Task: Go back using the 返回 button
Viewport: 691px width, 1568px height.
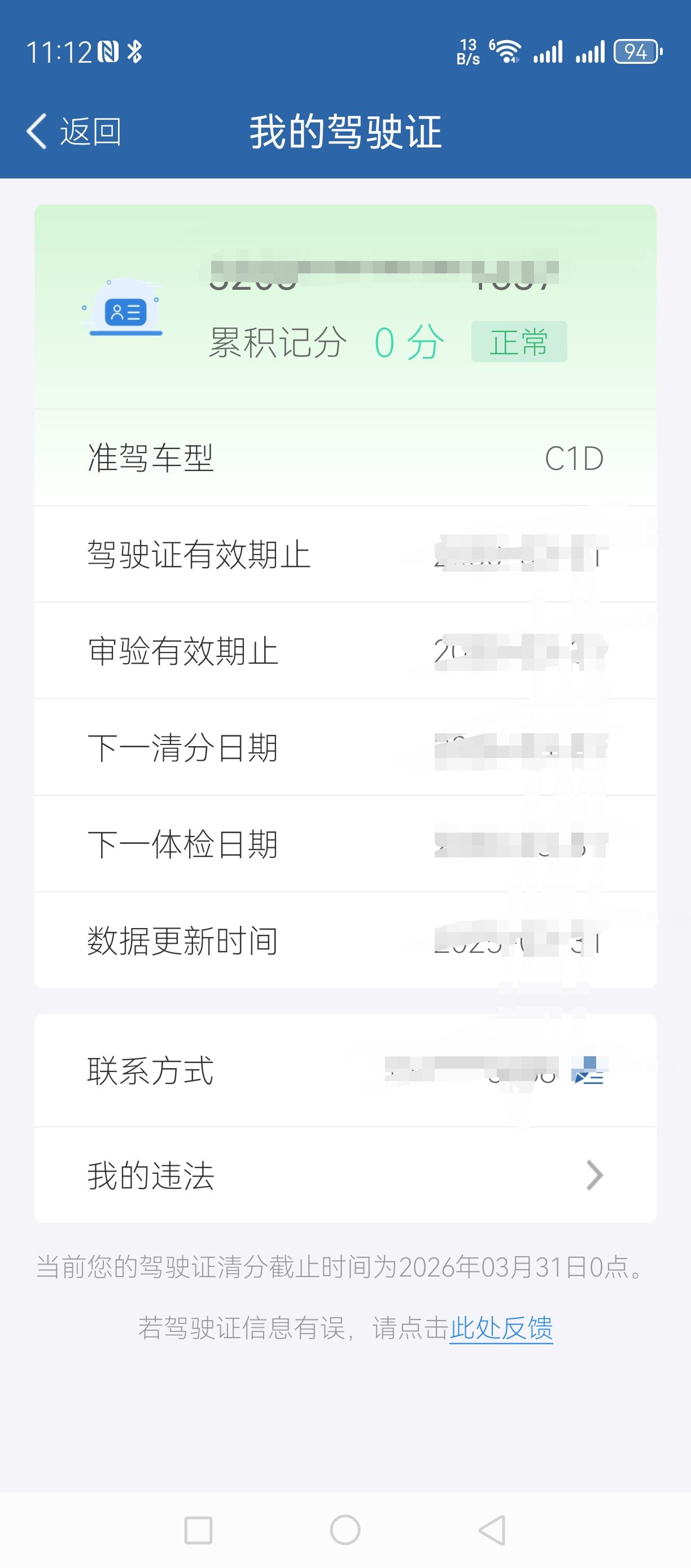Action: 73,132
